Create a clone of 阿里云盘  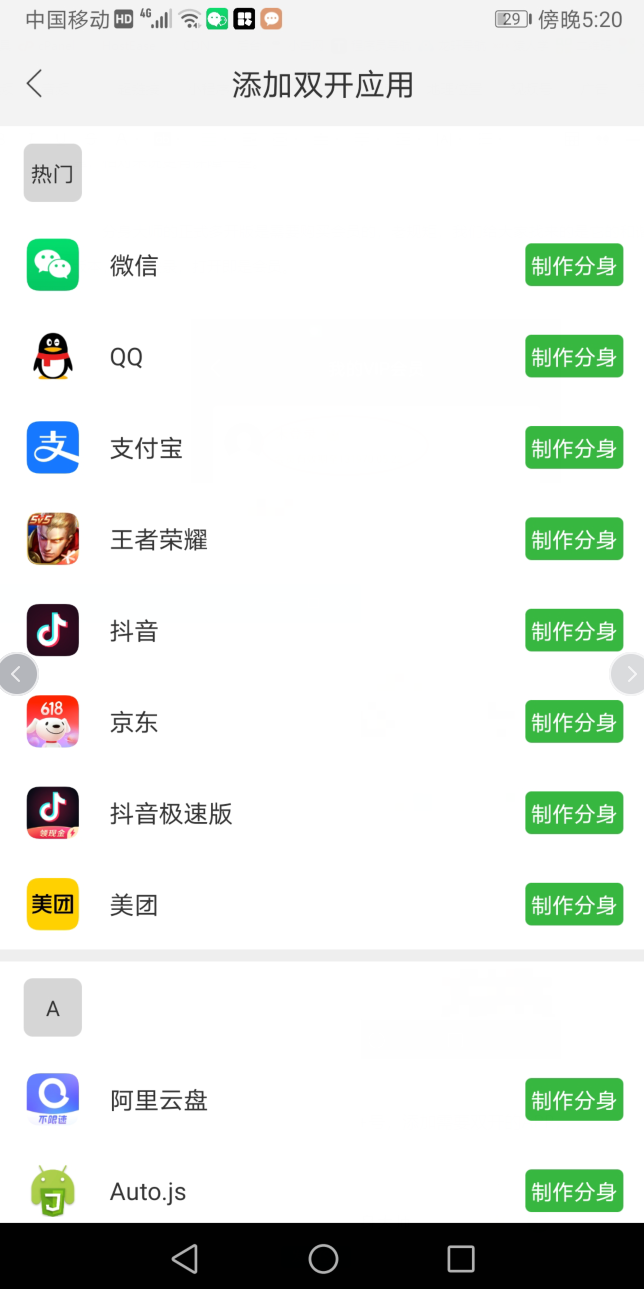(573, 1100)
